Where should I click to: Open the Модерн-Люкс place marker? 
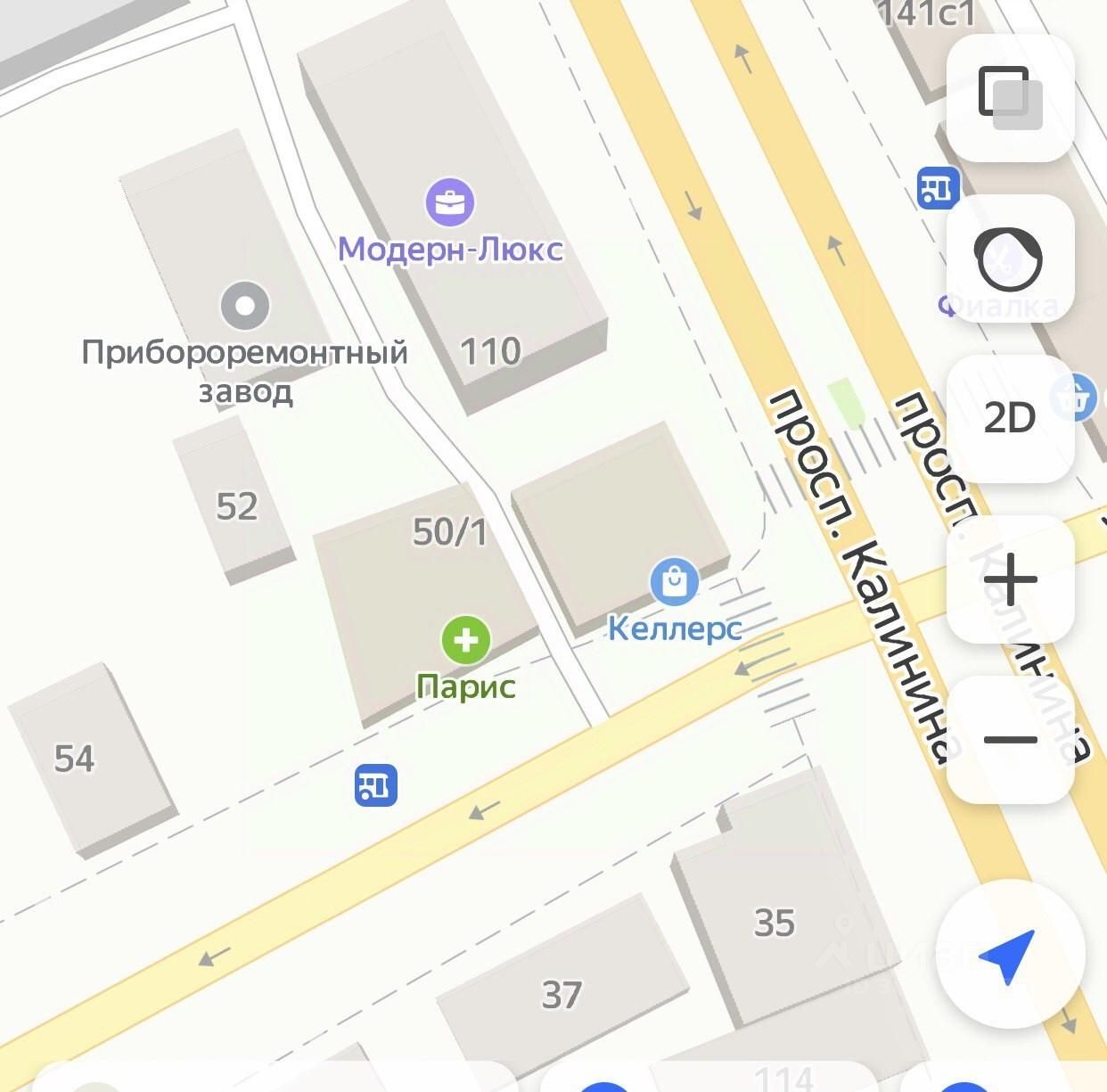pos(450,202)
